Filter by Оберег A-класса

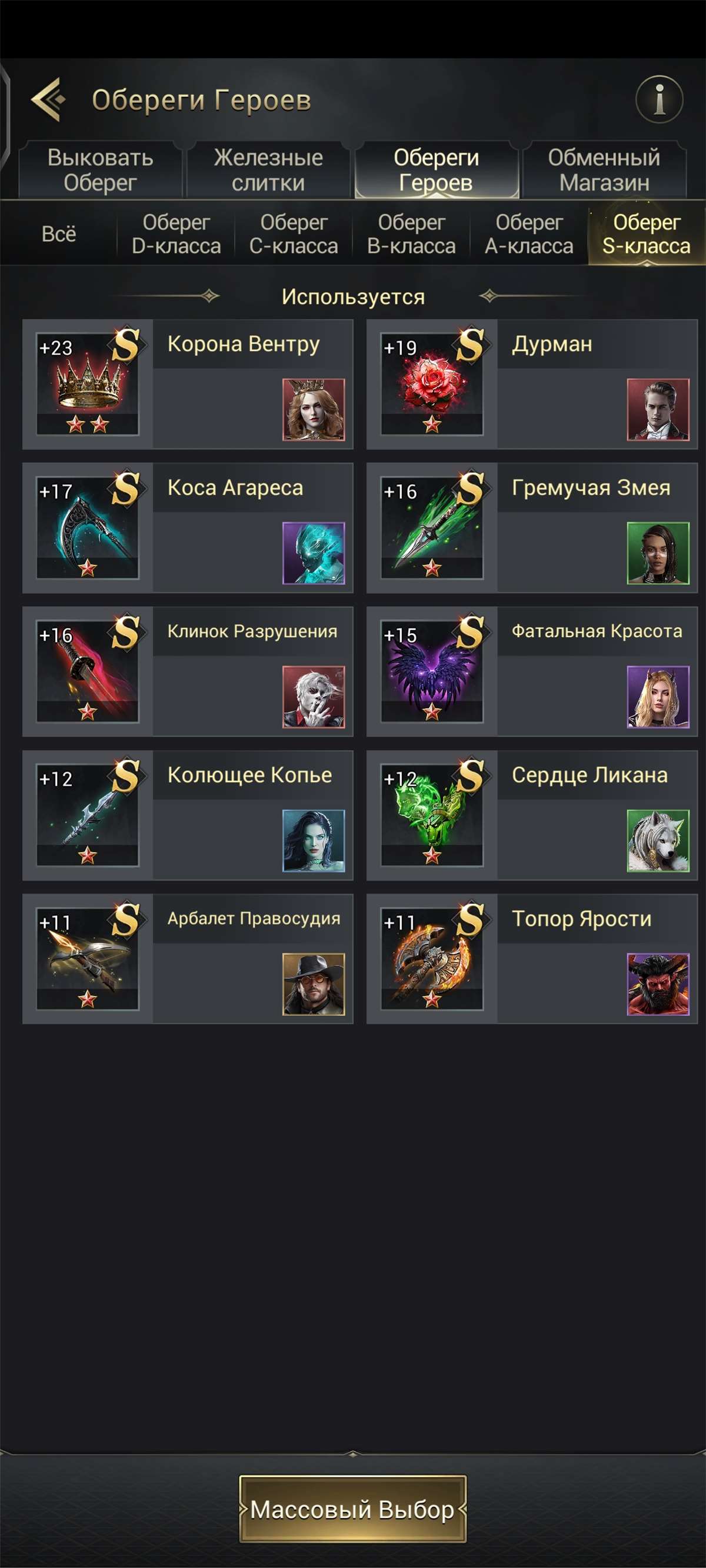tap(529, 235)
